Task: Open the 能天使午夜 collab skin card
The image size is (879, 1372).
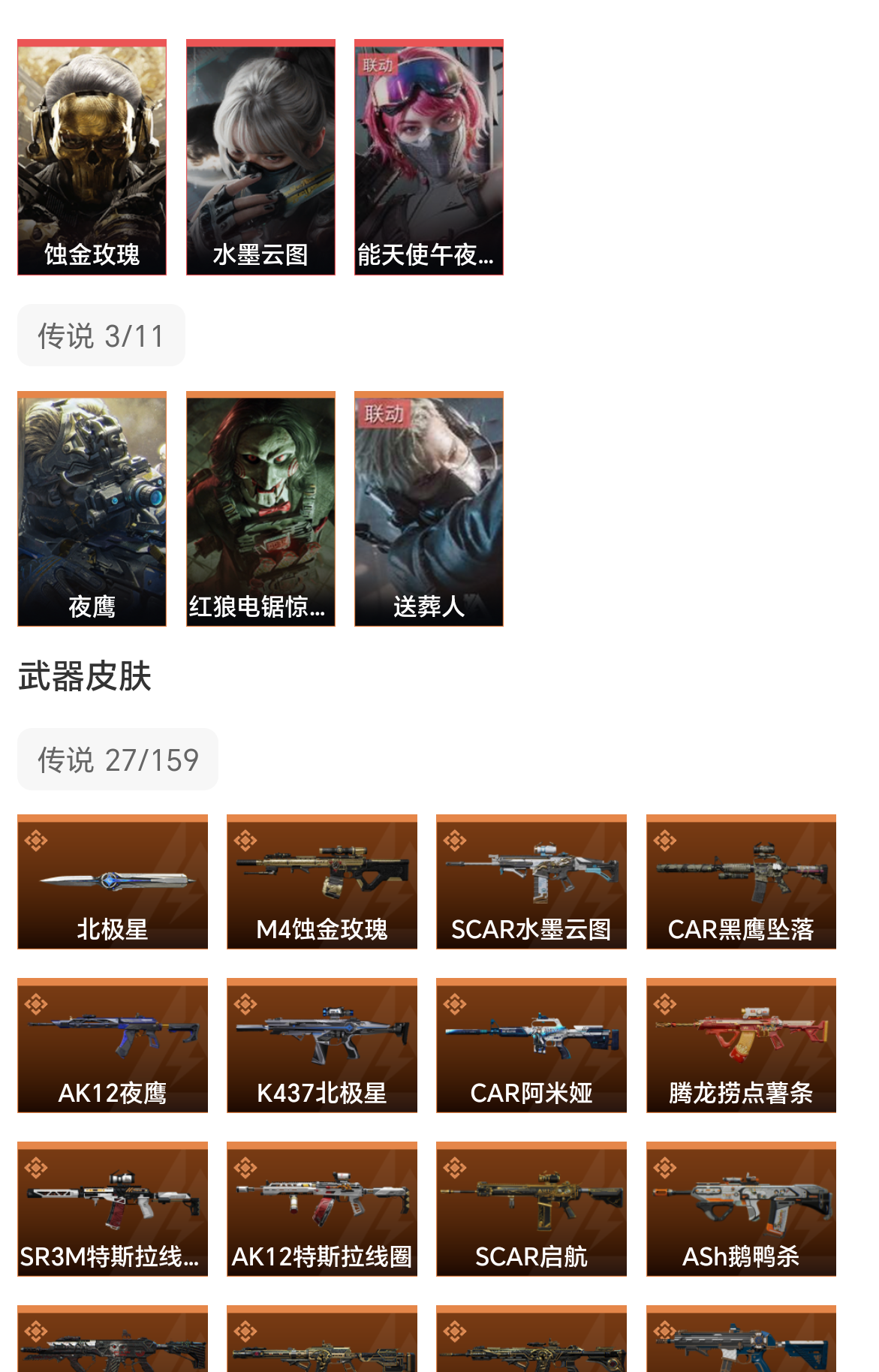Action: pos(429,158)
